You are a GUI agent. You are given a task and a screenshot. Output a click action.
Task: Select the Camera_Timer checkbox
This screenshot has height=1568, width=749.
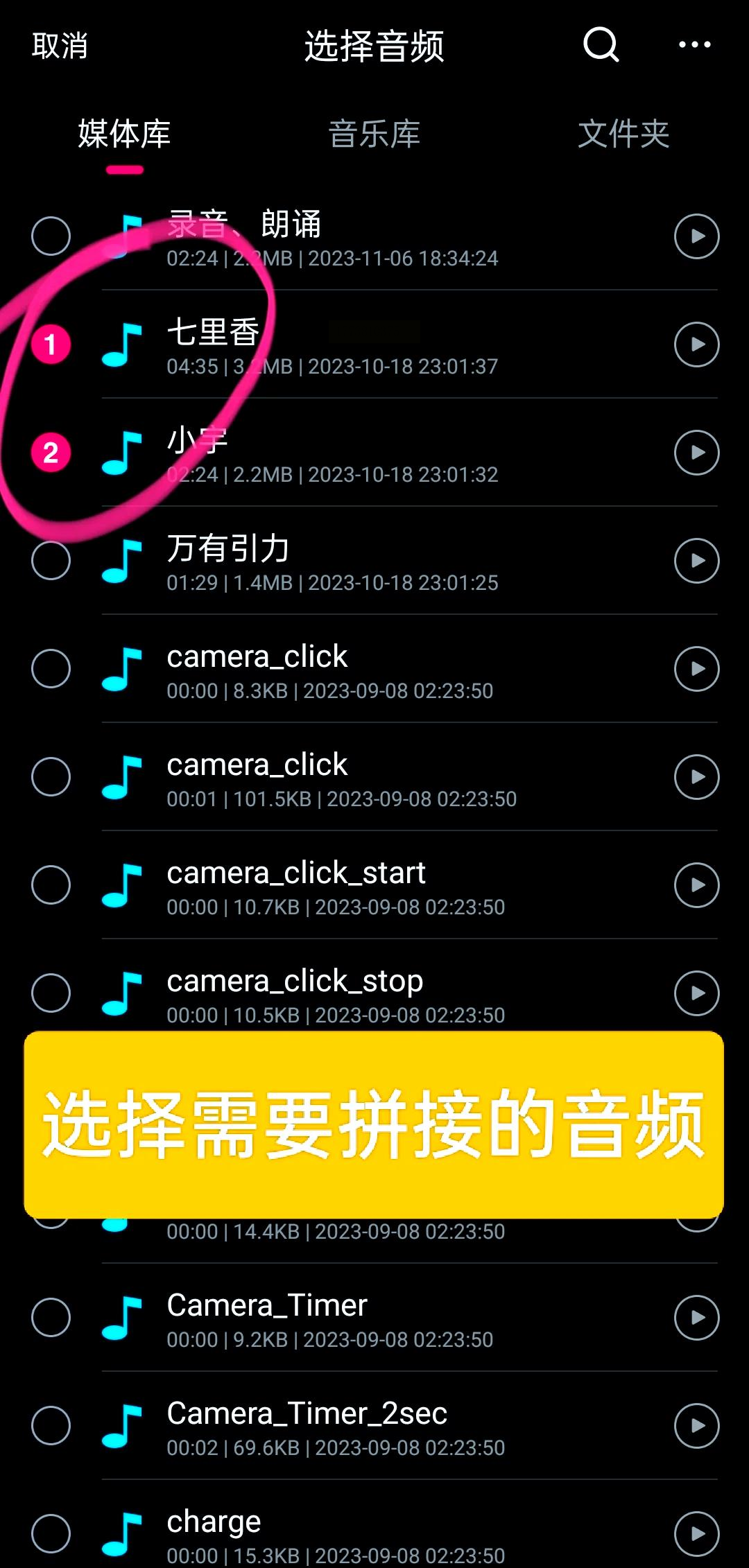pos(51,1318)
